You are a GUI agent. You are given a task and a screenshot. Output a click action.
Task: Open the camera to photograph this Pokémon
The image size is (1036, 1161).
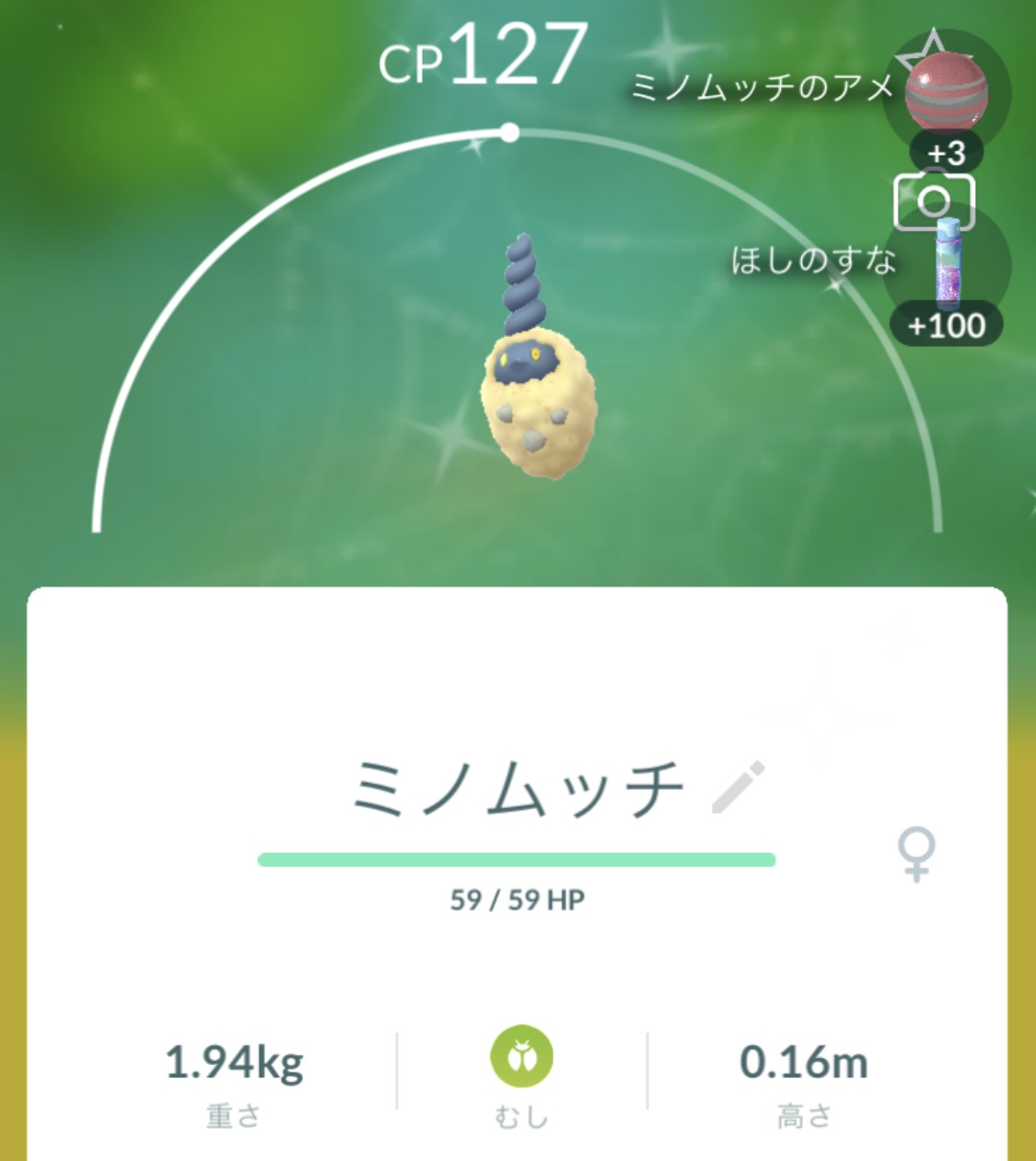933,201
